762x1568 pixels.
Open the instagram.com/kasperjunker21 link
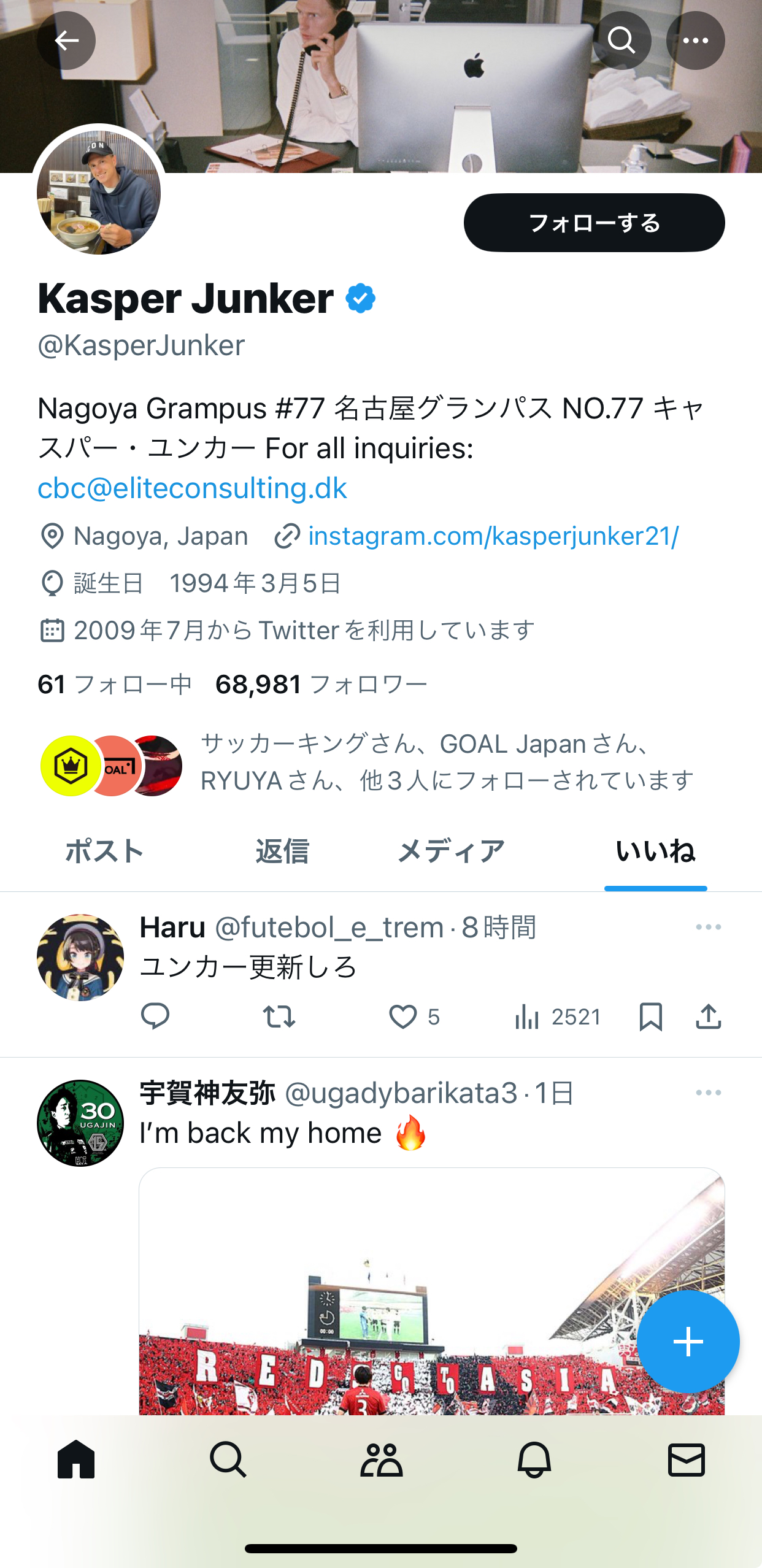(x=493, y=536)
